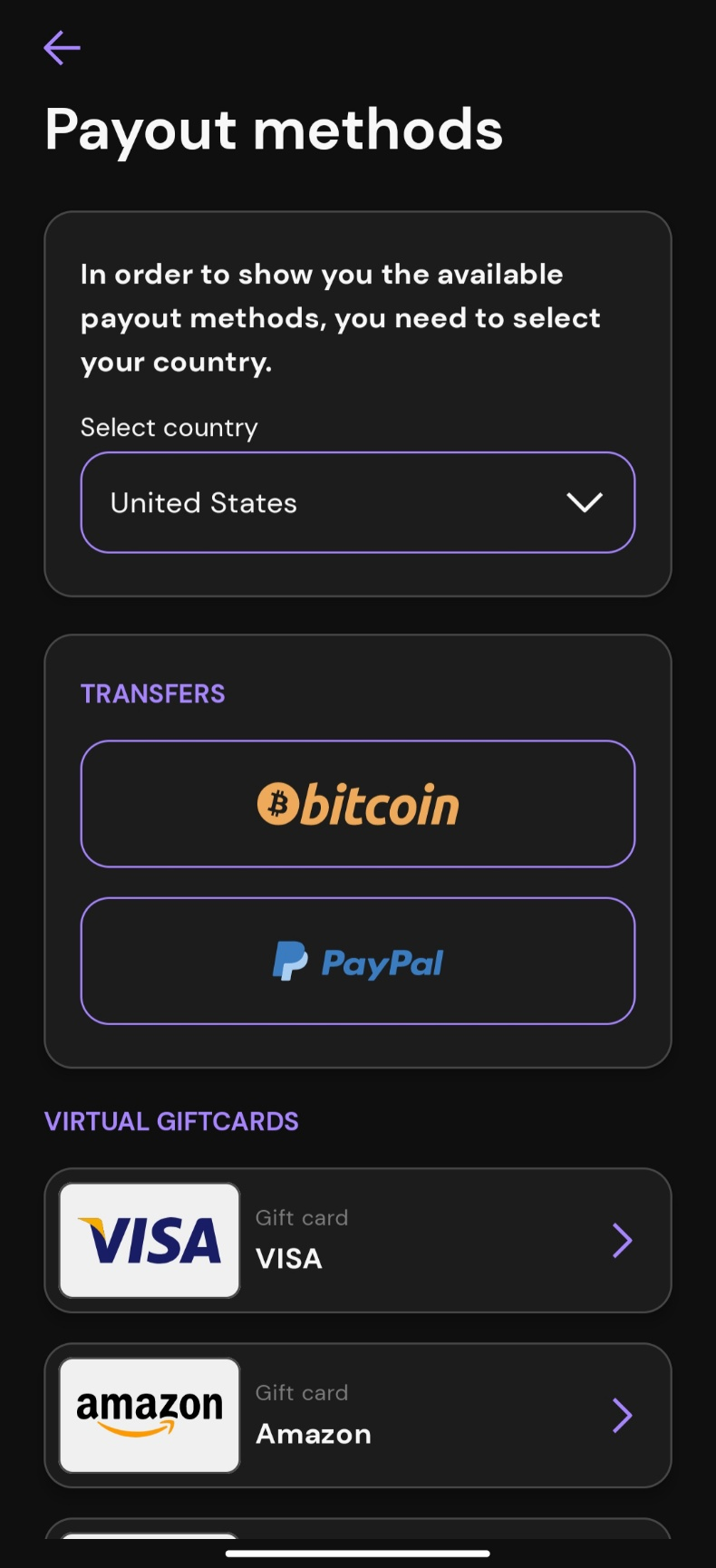Open the Select country dropdown

(x=357, y=502)
